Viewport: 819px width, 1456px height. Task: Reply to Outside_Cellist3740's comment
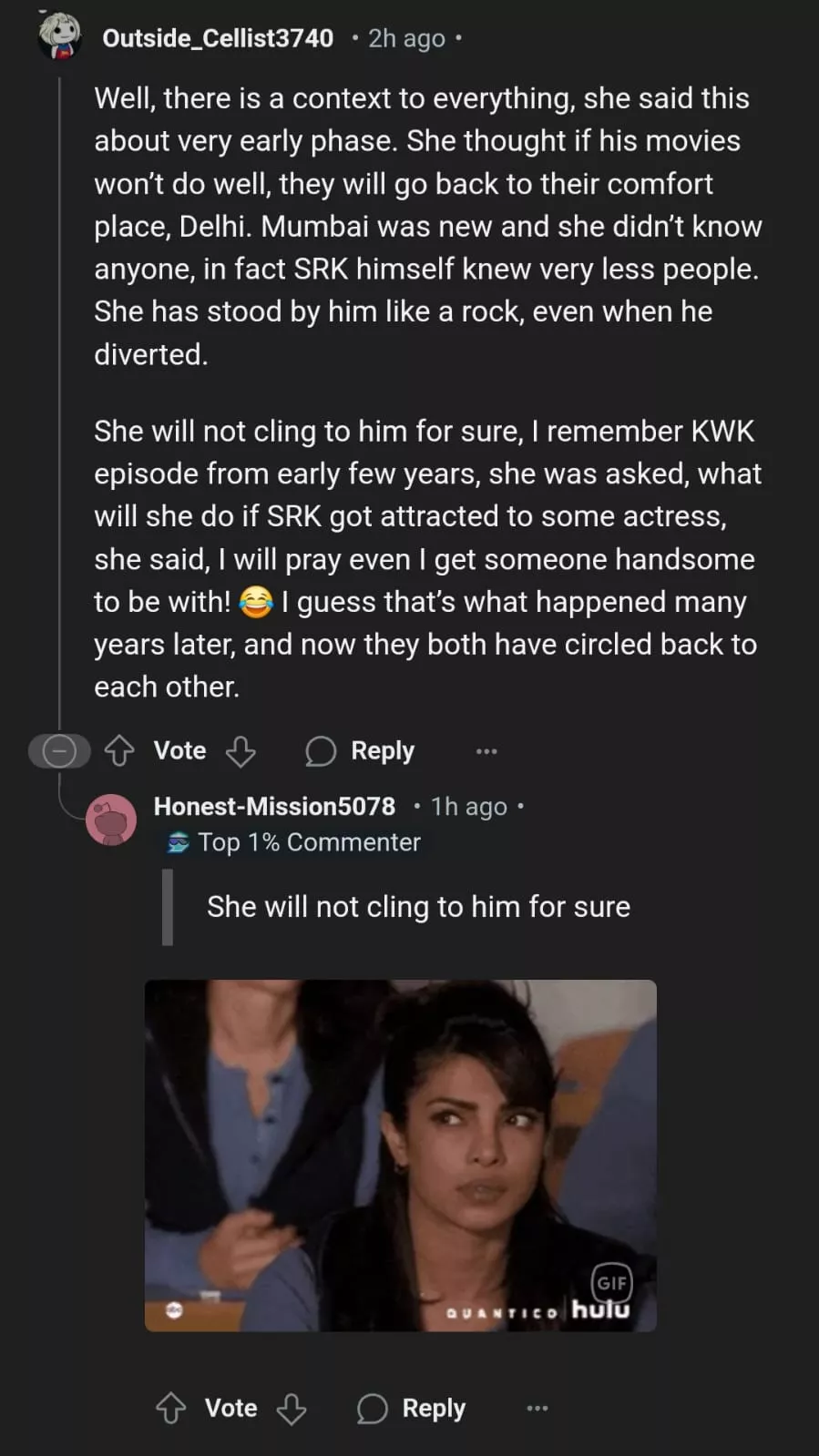click(x=361, y=751)
